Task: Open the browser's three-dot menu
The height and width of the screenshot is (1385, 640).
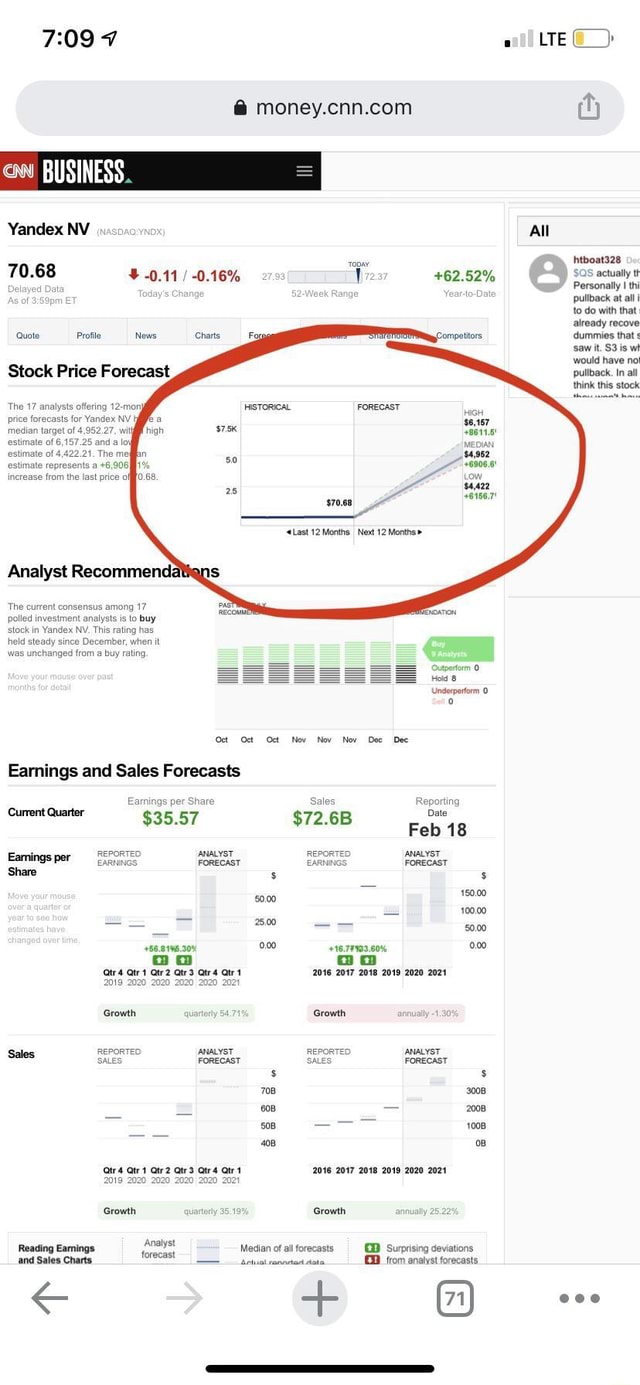Action: tap(580, 1298)
